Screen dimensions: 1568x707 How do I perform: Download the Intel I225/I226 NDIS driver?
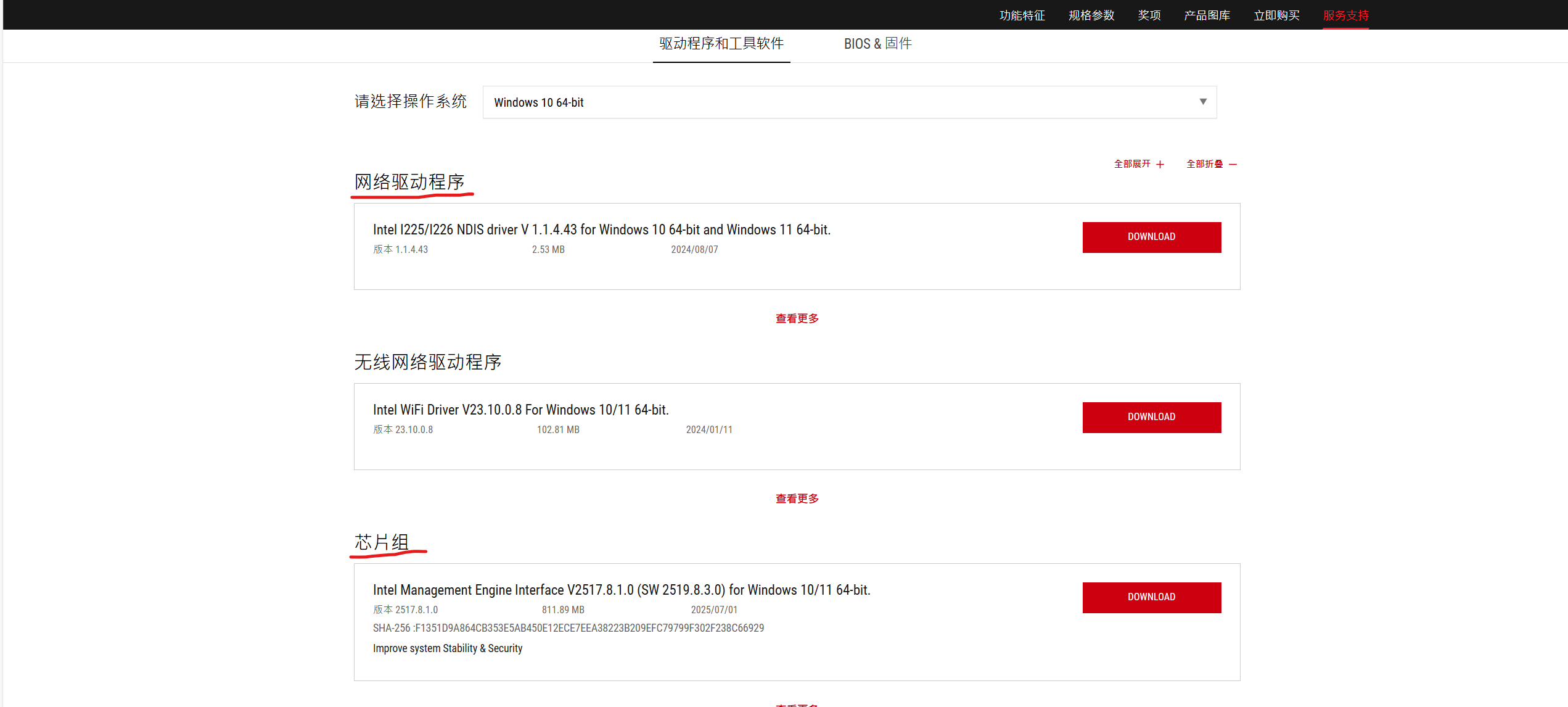coord(1151,237)
